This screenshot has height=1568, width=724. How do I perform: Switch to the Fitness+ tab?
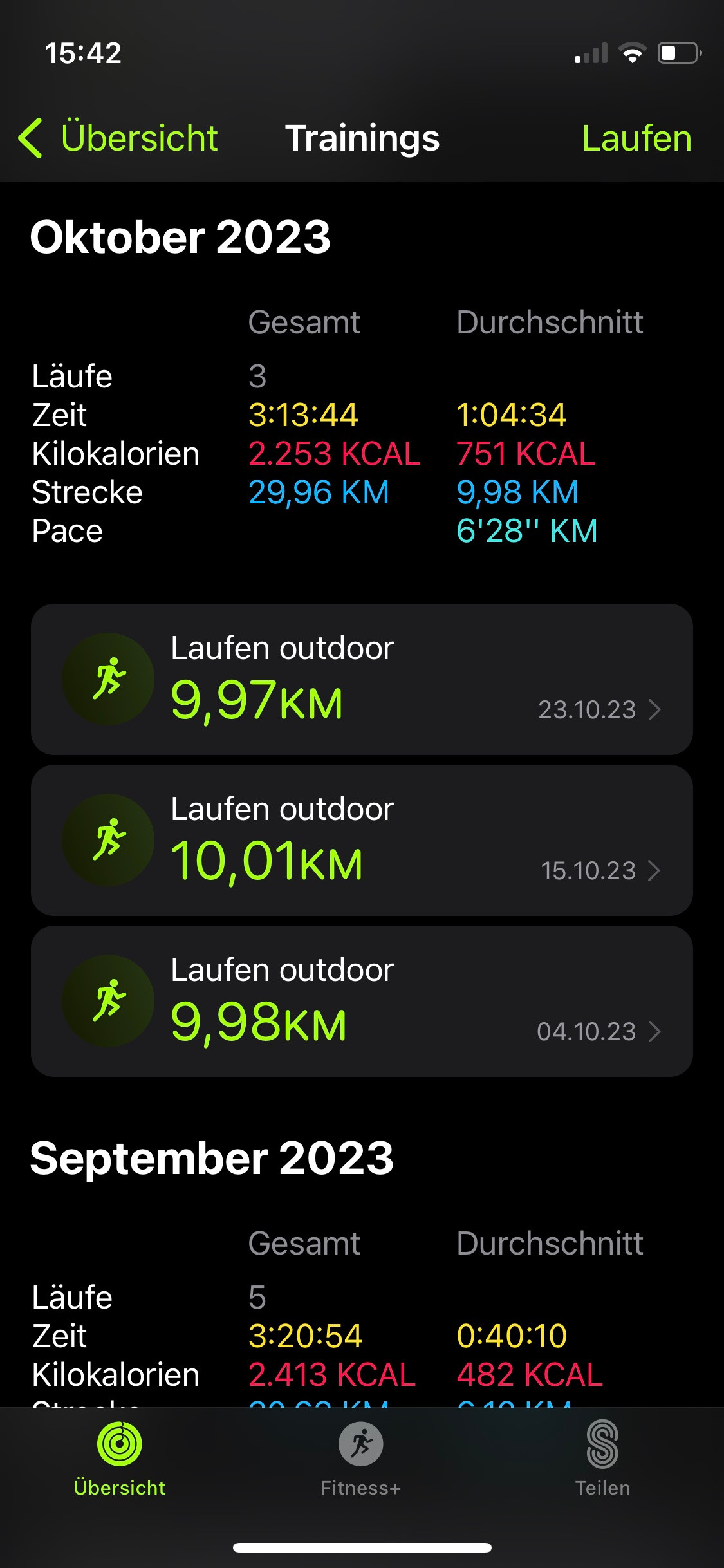tap(361, 1458)
